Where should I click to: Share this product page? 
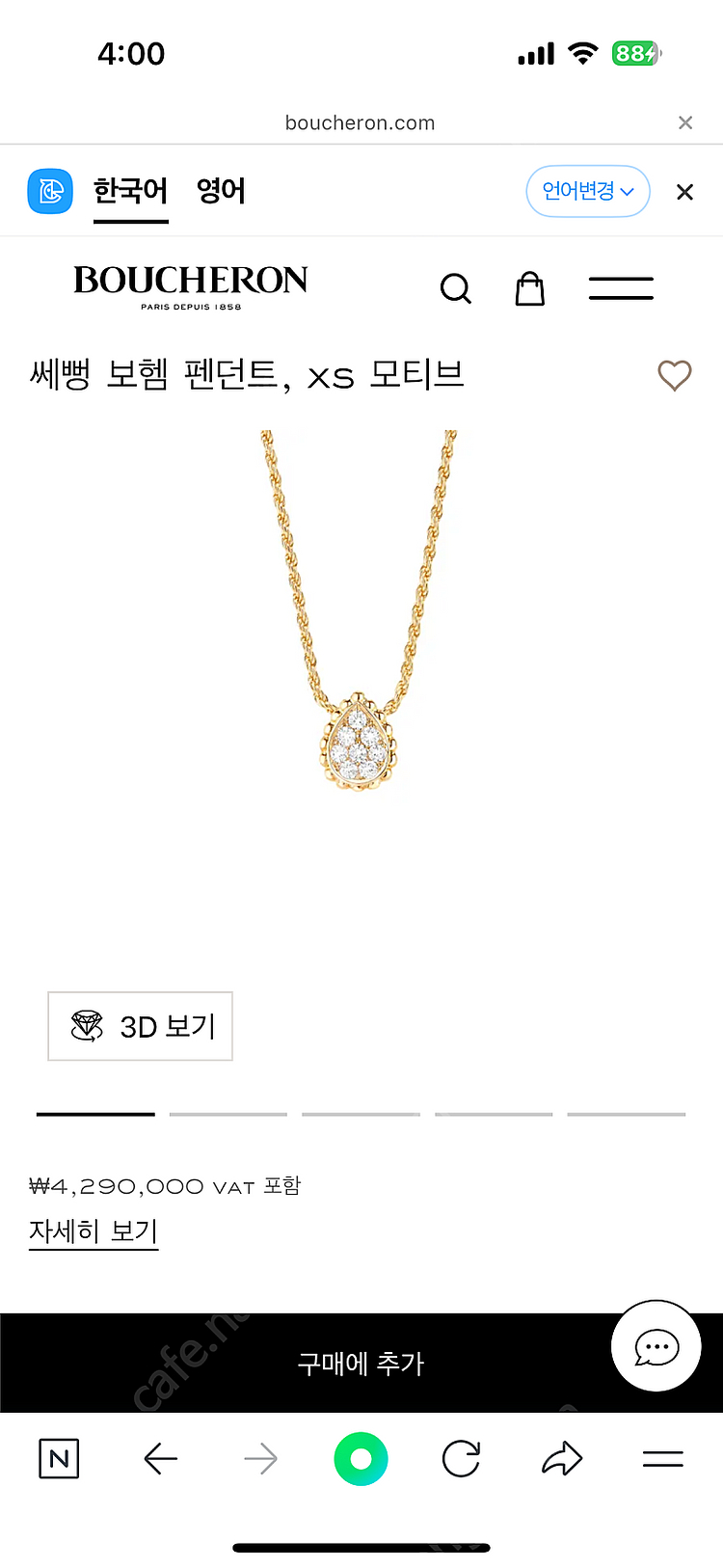point(562,1459)
